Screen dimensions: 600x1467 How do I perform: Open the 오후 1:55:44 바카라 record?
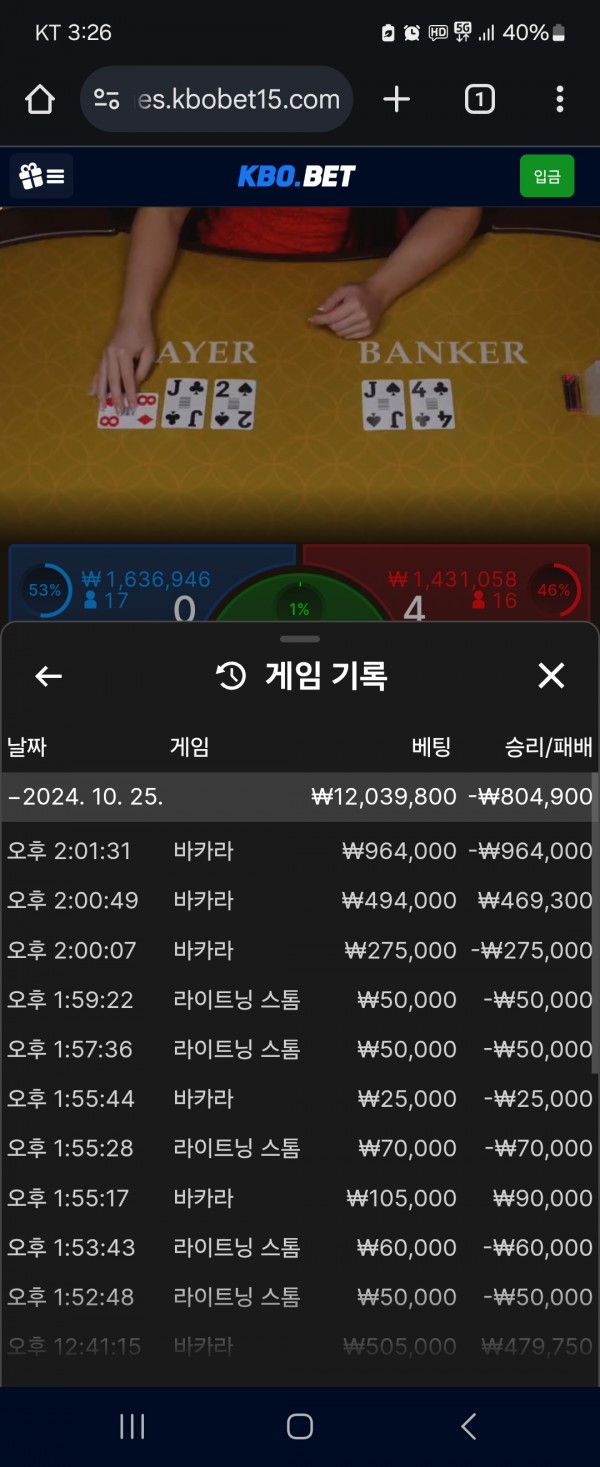pyautogui.click(x=298, y=1098)
